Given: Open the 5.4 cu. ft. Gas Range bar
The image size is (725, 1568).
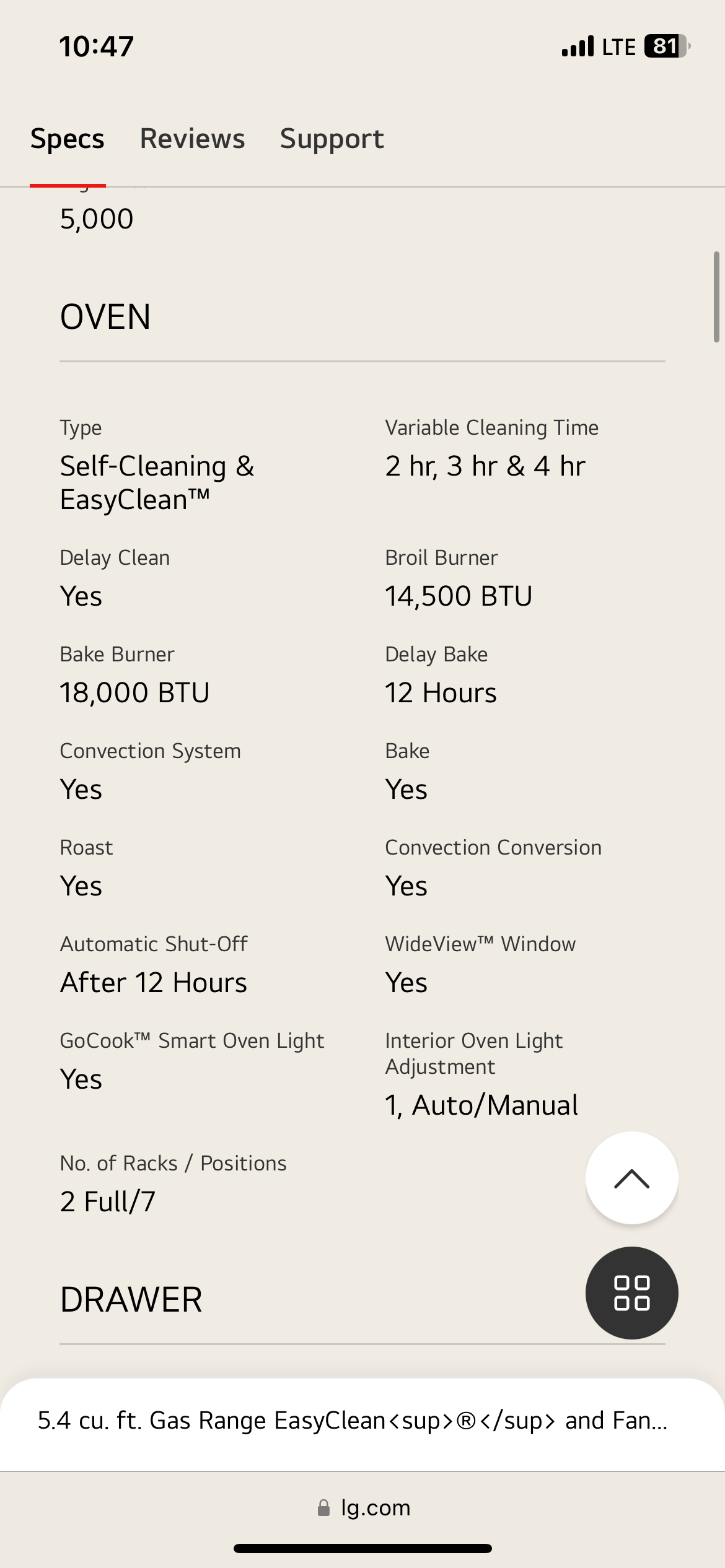Looking at the screenshot, I should click(353, 1421).
